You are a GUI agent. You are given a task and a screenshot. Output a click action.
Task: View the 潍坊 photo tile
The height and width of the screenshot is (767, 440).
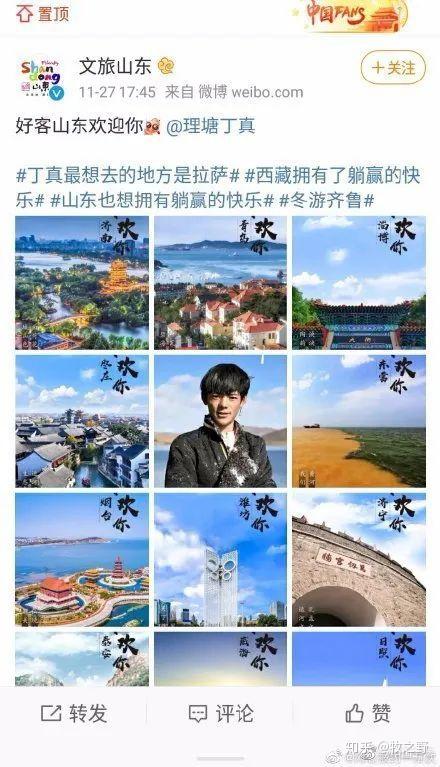pos(220,560)
